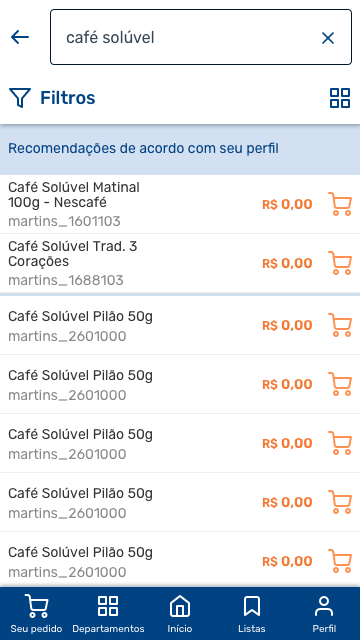Switch to the Departamentos tab
Viewport: 360px width, 640px height.
tap(108, 613)
